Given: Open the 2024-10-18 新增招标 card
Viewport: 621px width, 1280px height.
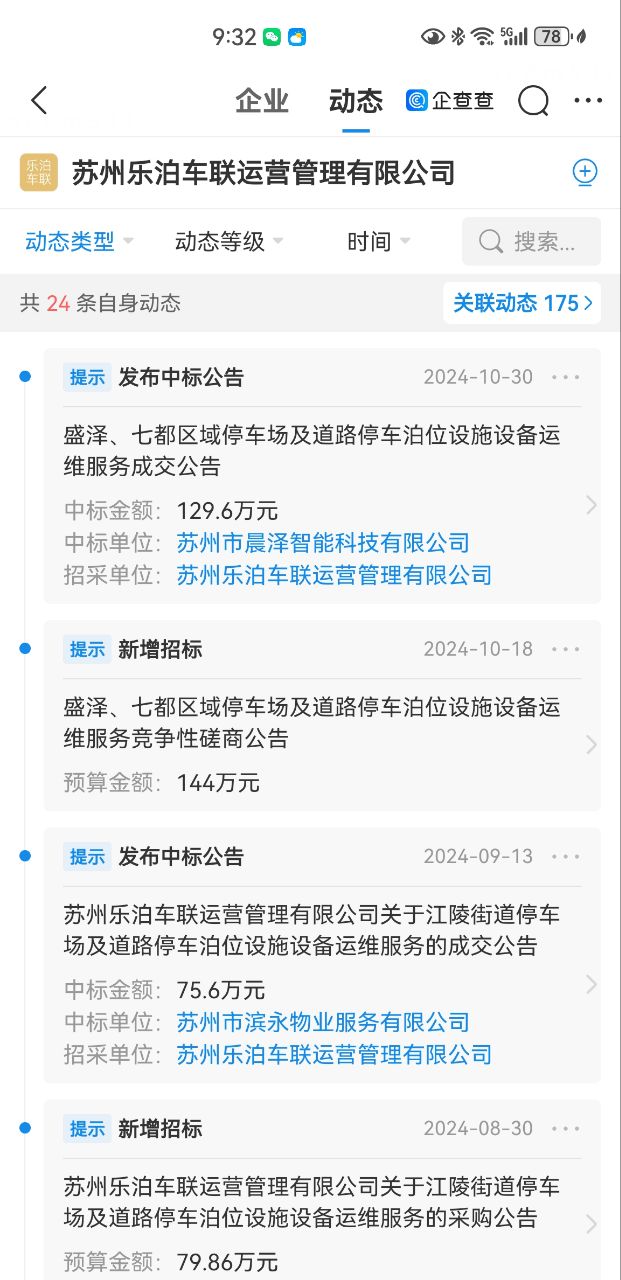Looking at the screenshot, I should (x=322, y=723).
